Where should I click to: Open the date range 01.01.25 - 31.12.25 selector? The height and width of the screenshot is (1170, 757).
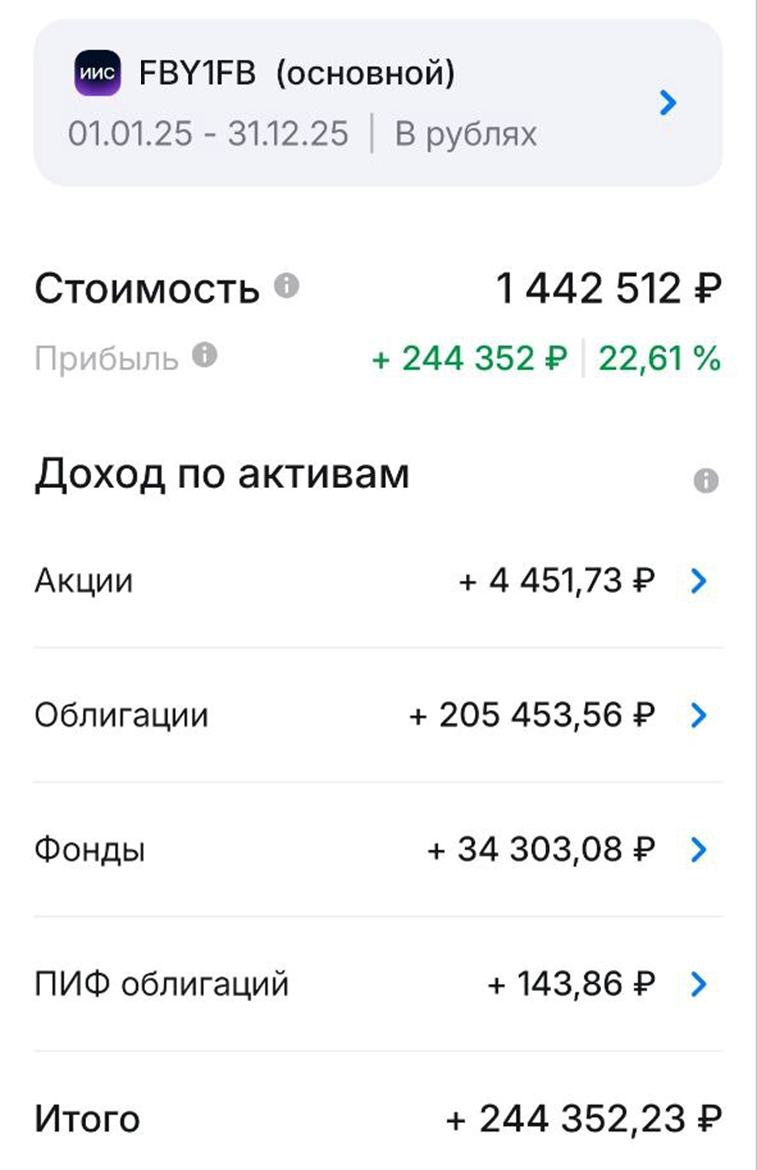(x=208, y=132)
